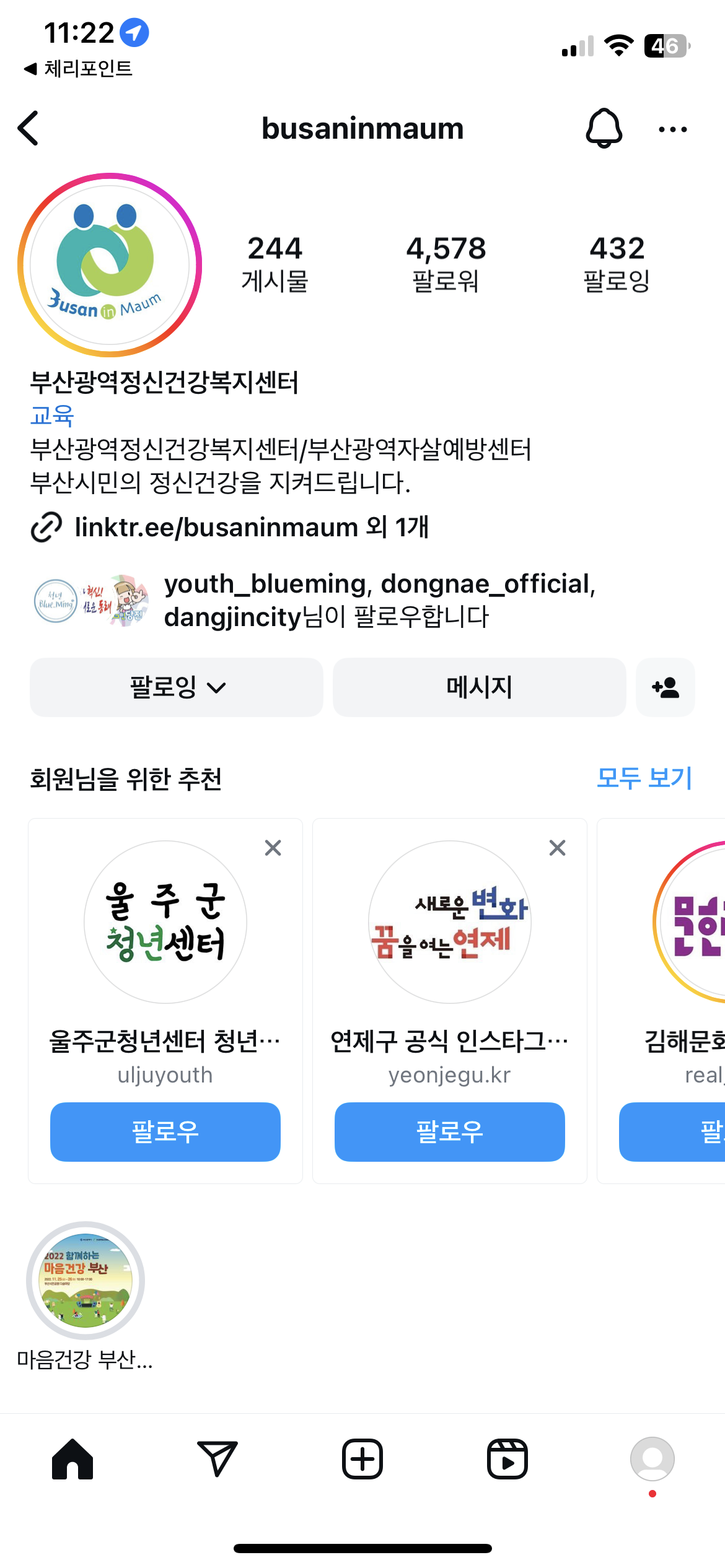725x1568 pixels.
Task: View busaninmaum's profile story
Action: point(110,265)
